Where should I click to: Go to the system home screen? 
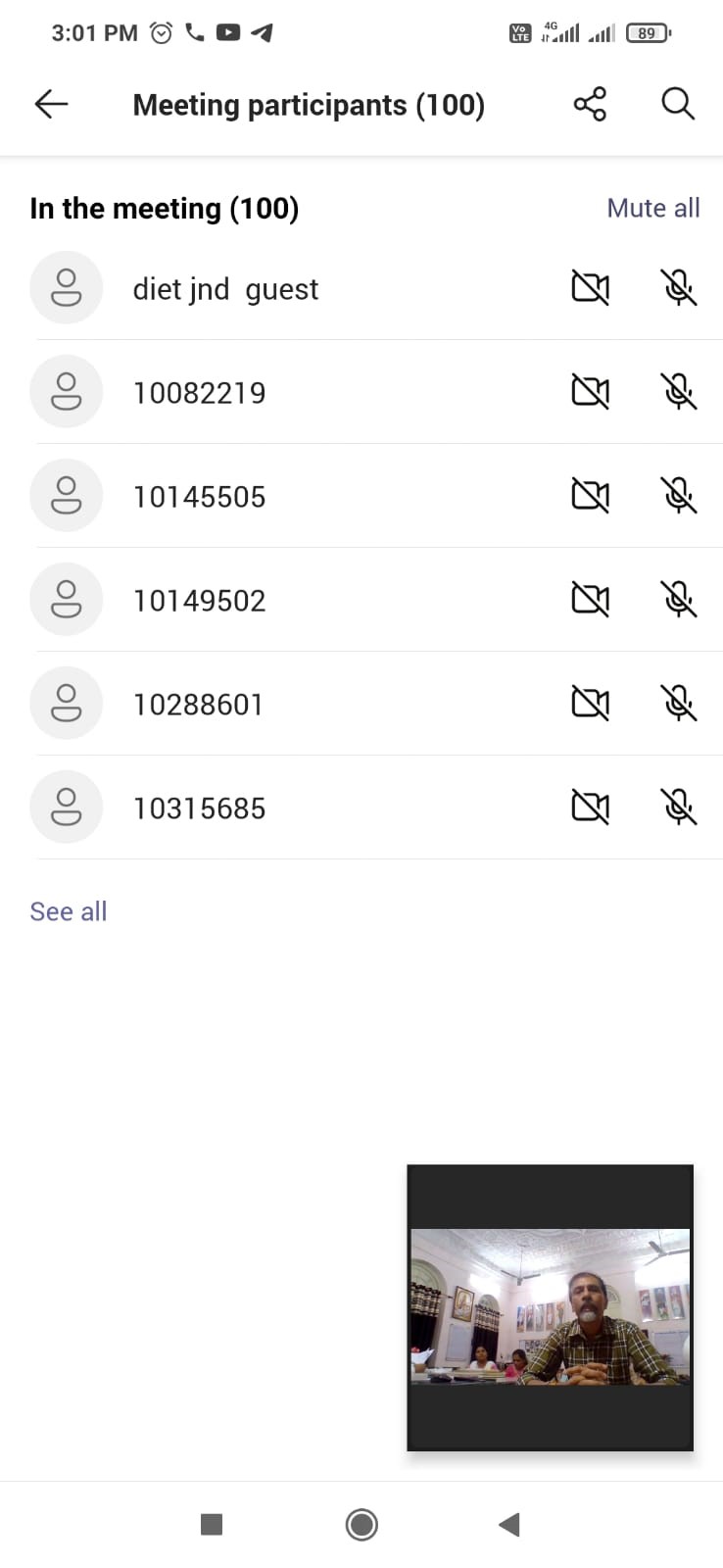coord(361,1524)
